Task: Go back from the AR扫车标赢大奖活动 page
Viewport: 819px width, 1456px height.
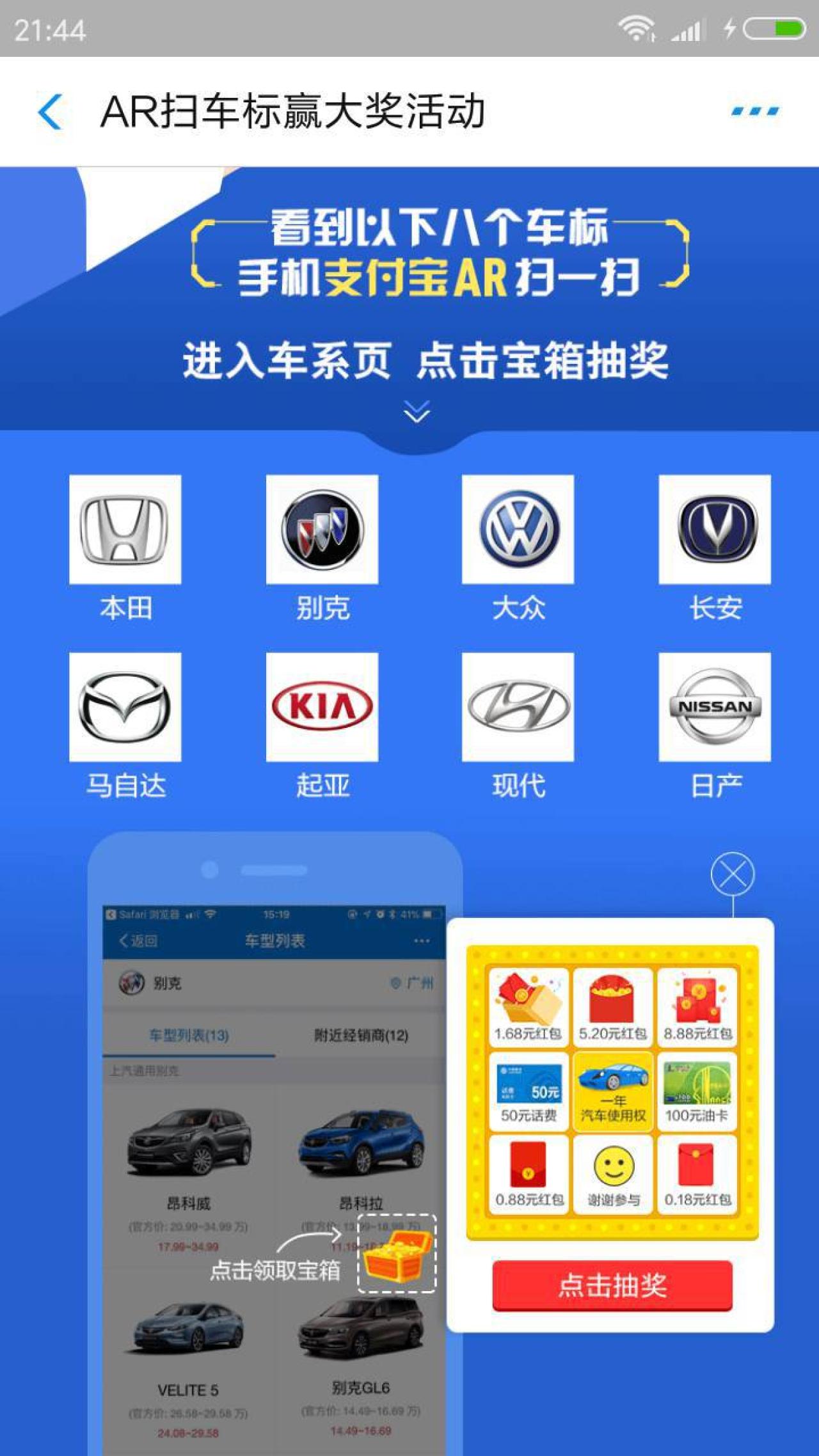Action: (x=51, y=112)
